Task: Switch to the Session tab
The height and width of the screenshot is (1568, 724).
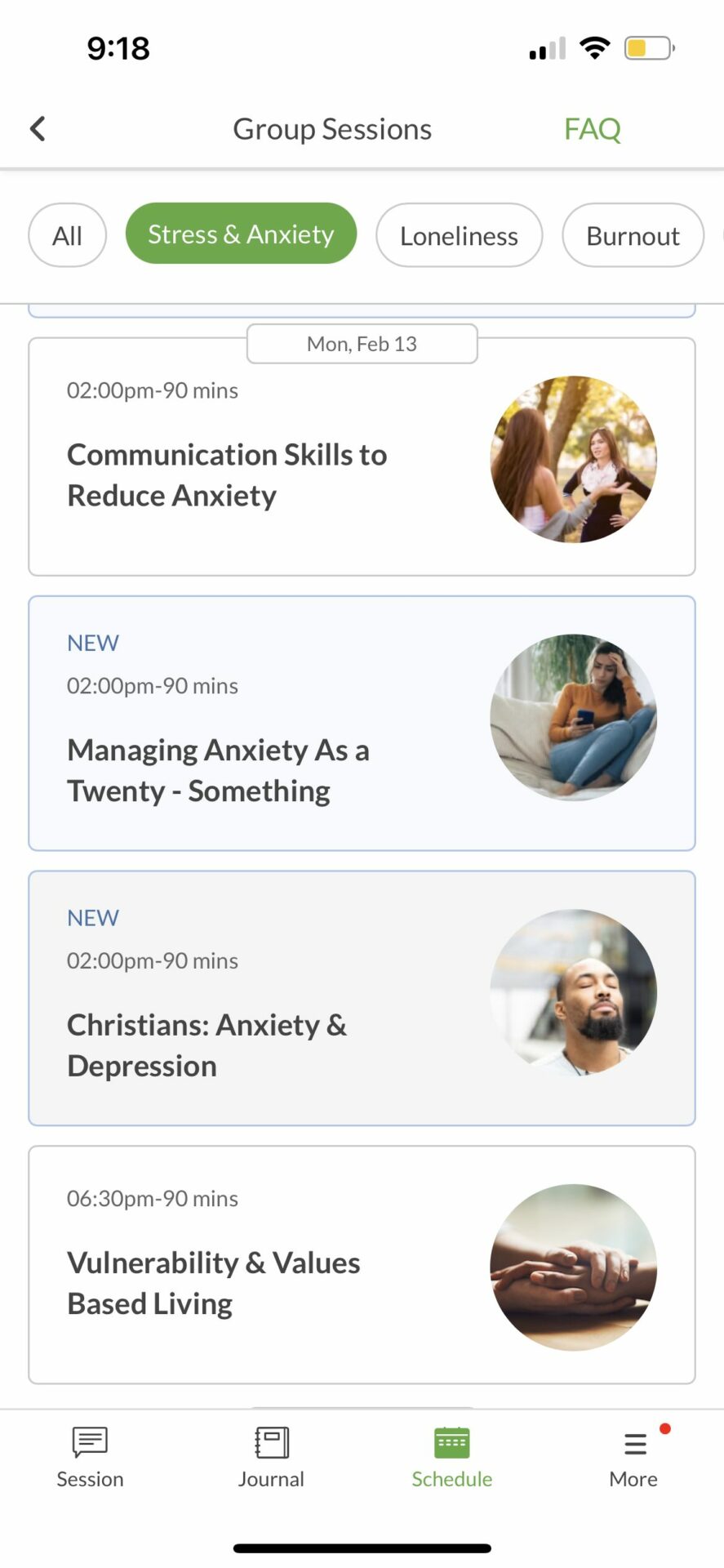Action: tap(90, 1458)
